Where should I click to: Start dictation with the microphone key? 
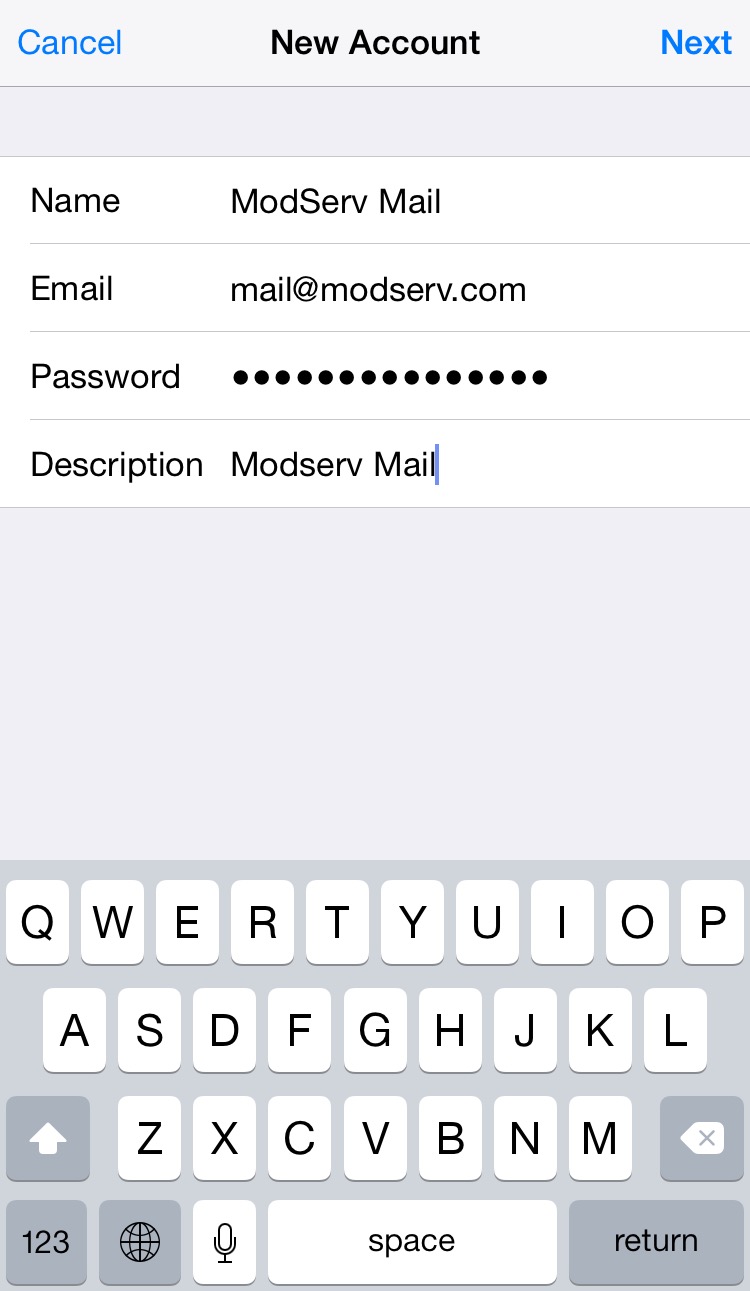point(225,1242)
